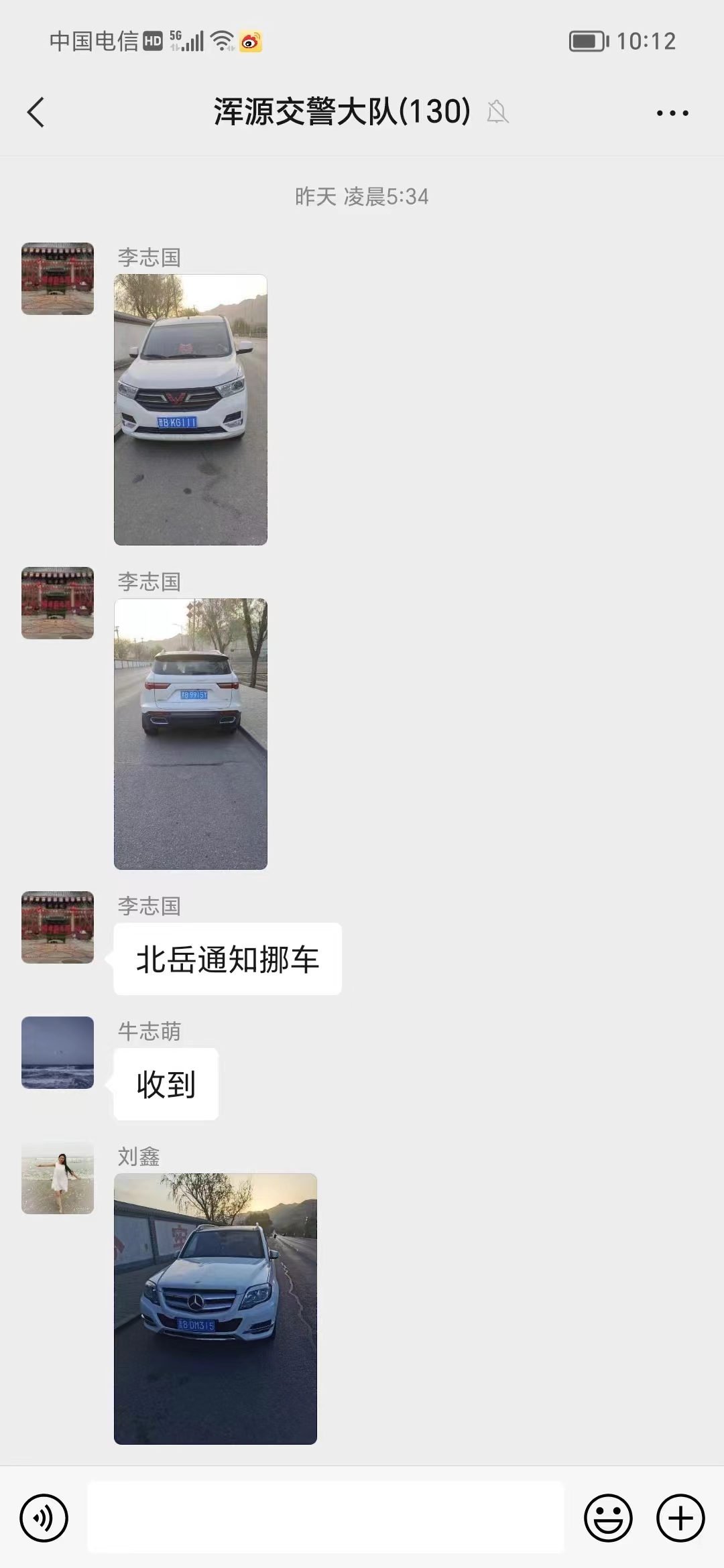This screenshot has height=1568, width=724.
Task: Tap 李志国's avatar beside 北岳通知挪车
Action: (58, 927)
